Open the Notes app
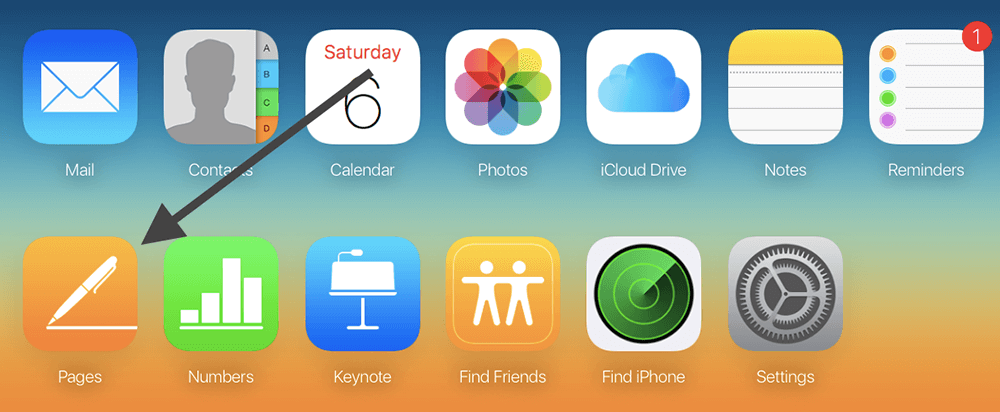 click(785, 87)
